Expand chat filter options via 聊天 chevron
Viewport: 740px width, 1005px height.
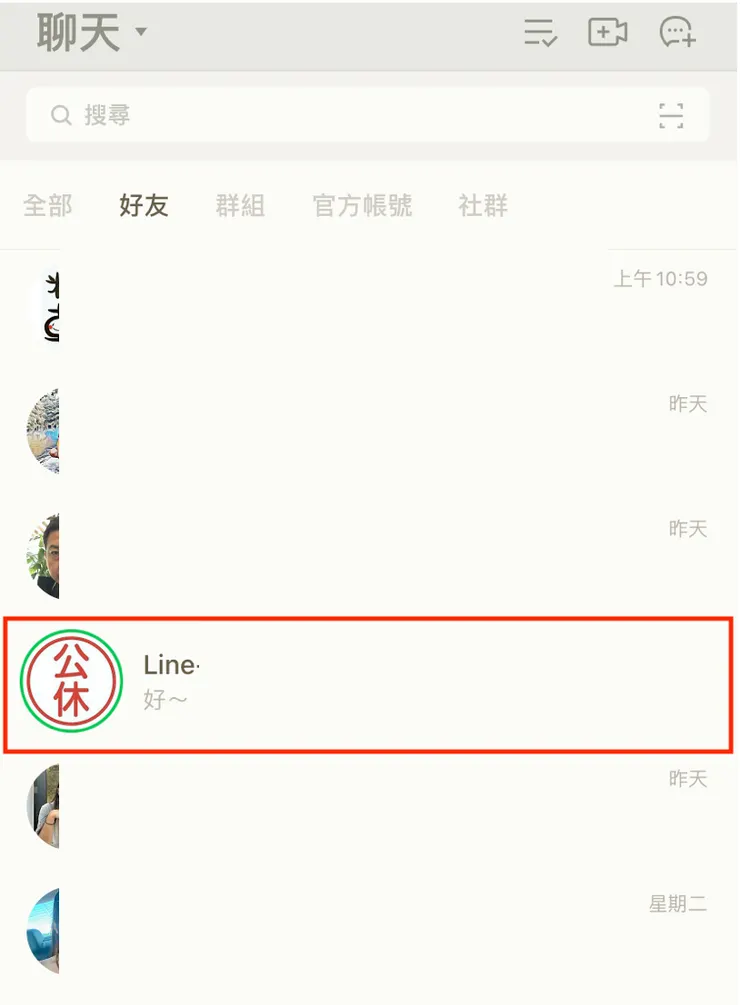click(140, 33)
